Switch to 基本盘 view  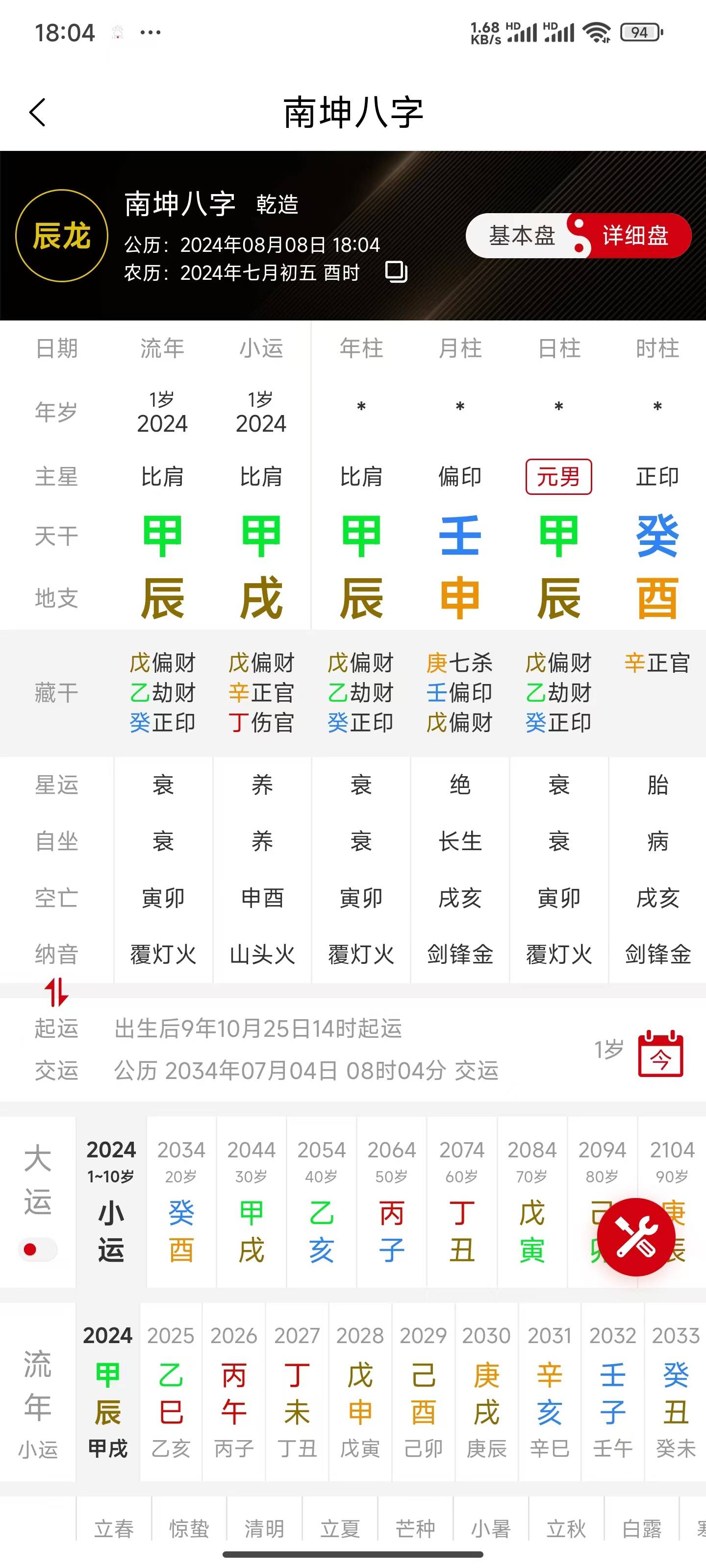(522, 236)
